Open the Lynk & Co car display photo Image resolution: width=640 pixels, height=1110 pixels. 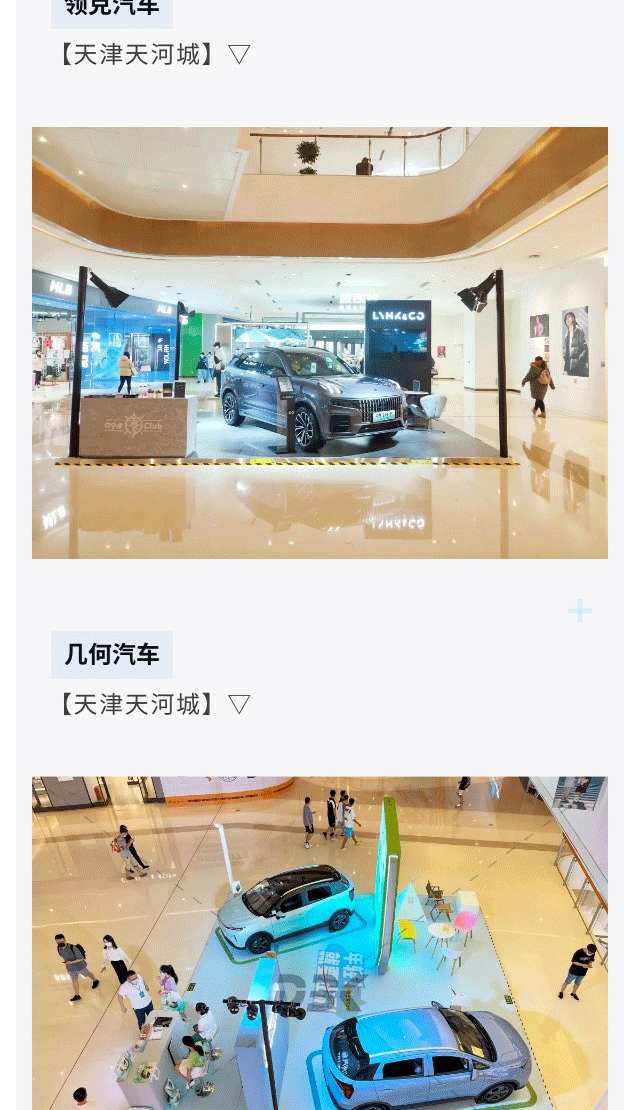tap(320, 342)
